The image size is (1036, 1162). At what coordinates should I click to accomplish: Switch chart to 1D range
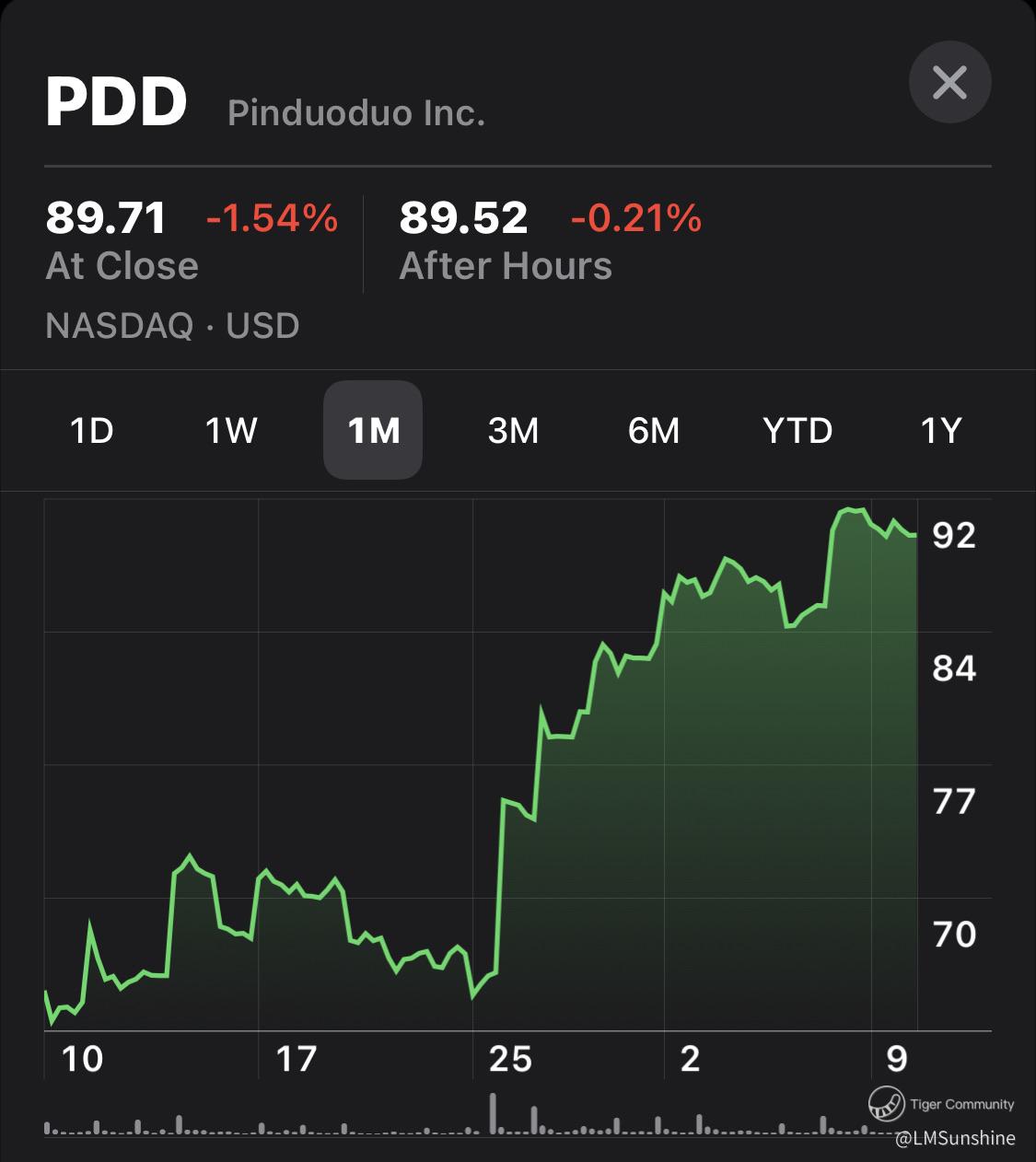(x=91, y=430)
